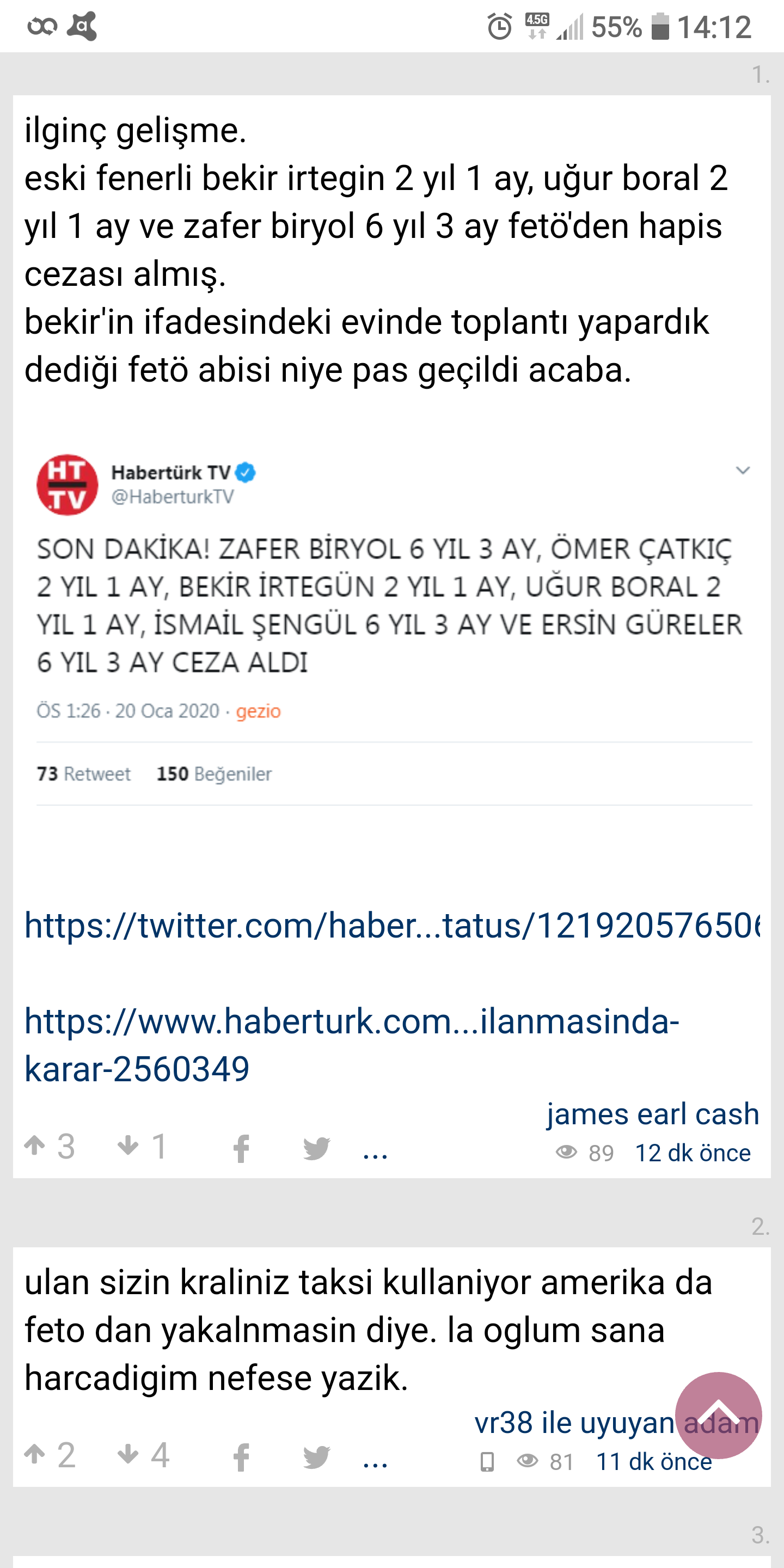The image size is (784, 1568).
Task: Open the '12 dk önce' entry timestamp
Action: tap(693, 1153)
